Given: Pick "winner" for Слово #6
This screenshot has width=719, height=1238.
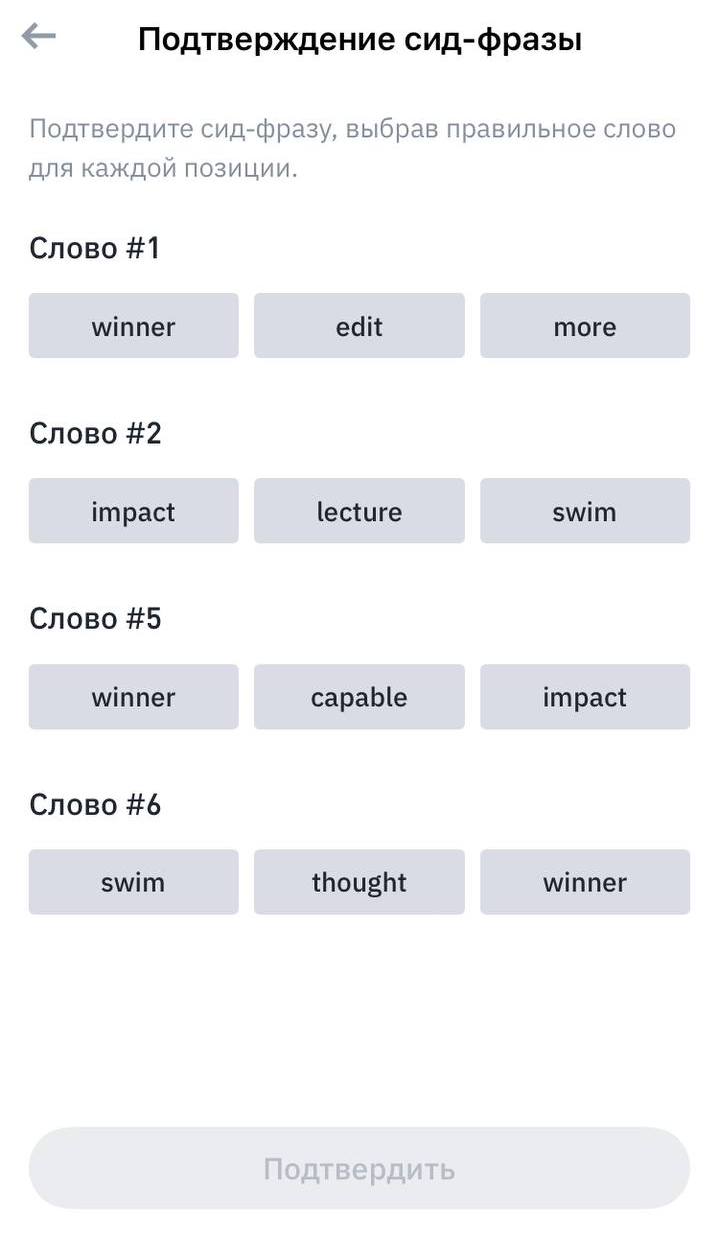Looking at the screenshot, I should [585, 882].
